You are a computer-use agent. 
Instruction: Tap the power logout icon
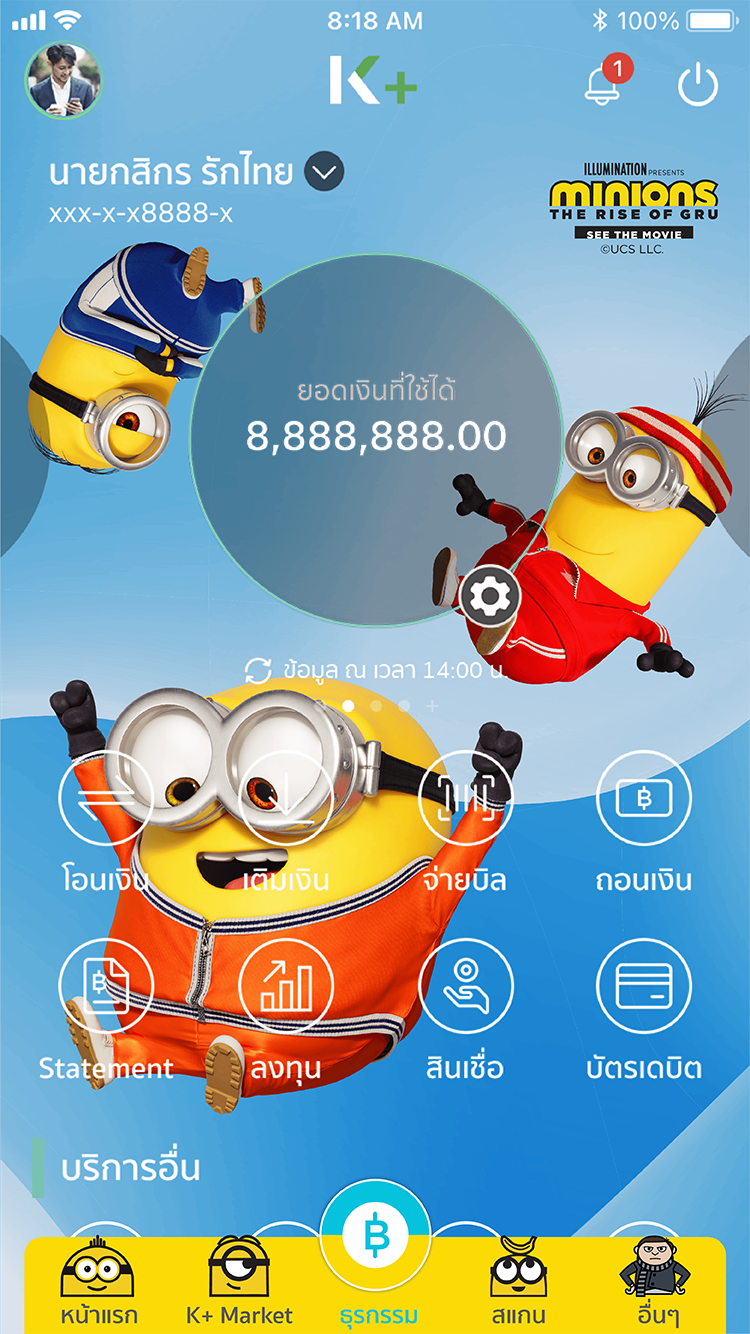coord(697,85)
